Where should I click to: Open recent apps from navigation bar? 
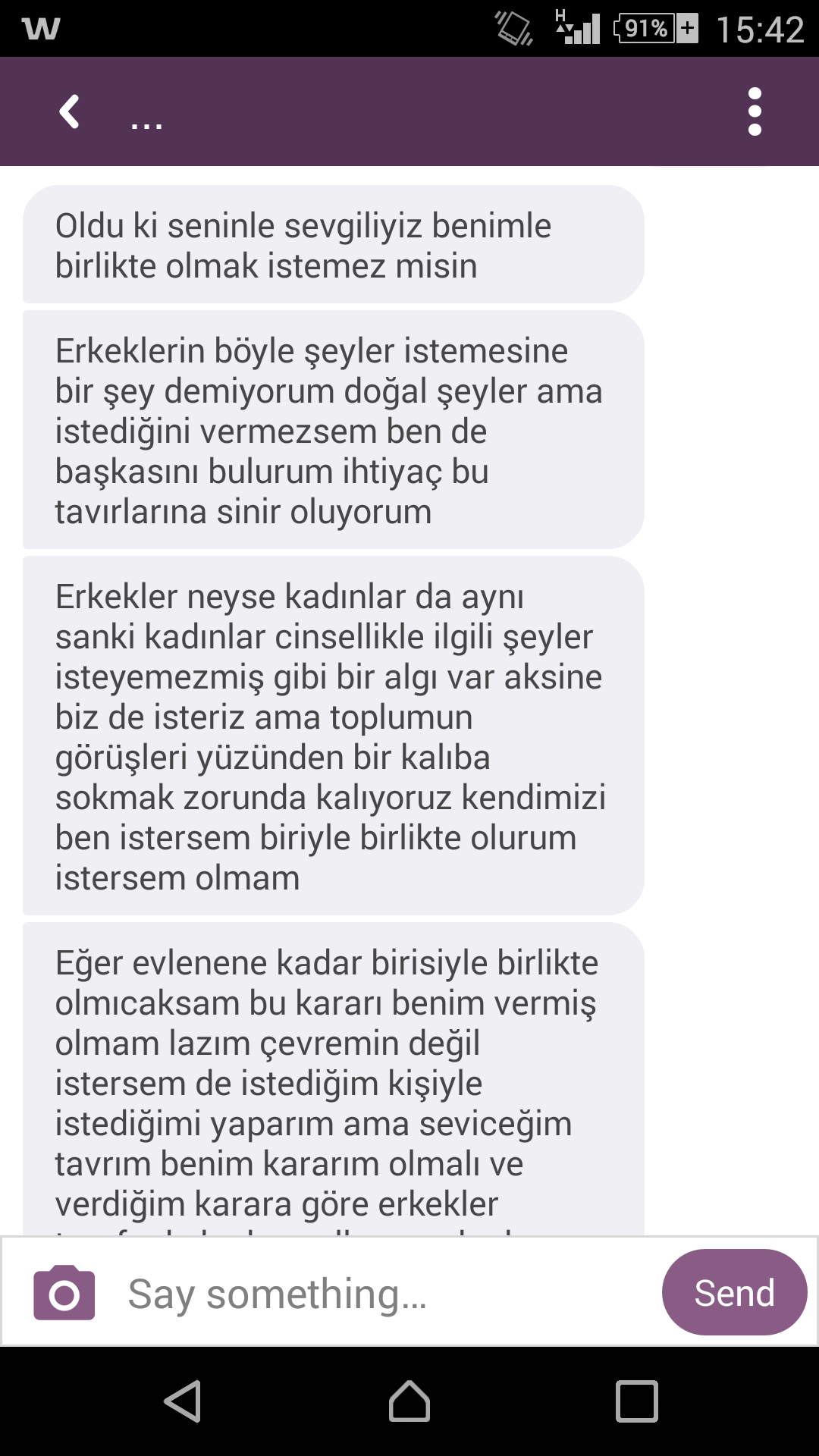pos(636,1401)
